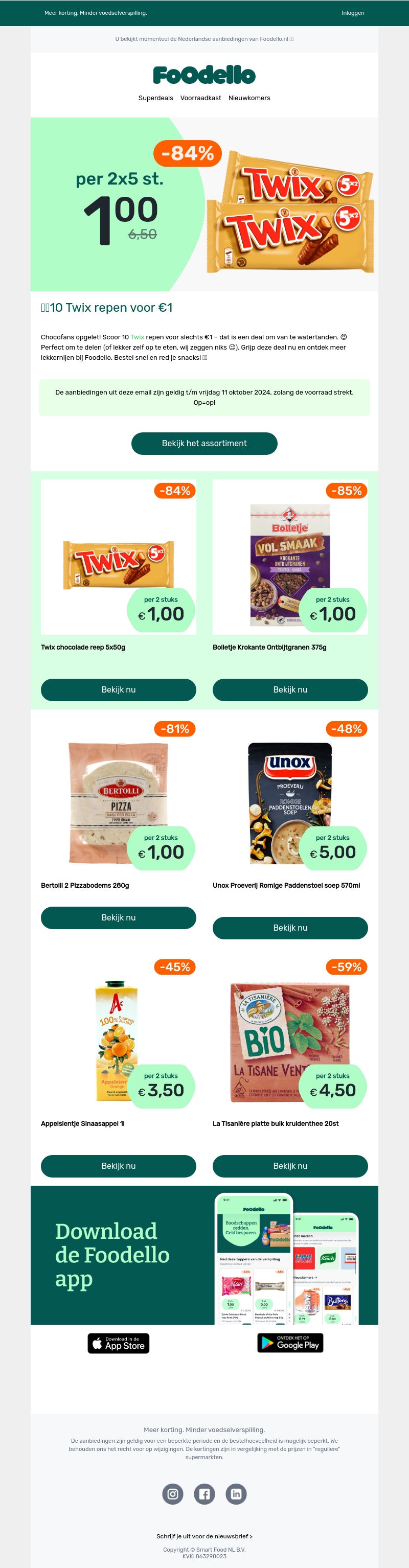This screenshot has width=409, height=1568.
Task: Open the Twix hero banner deal
Action: click(x=204, y=204)
